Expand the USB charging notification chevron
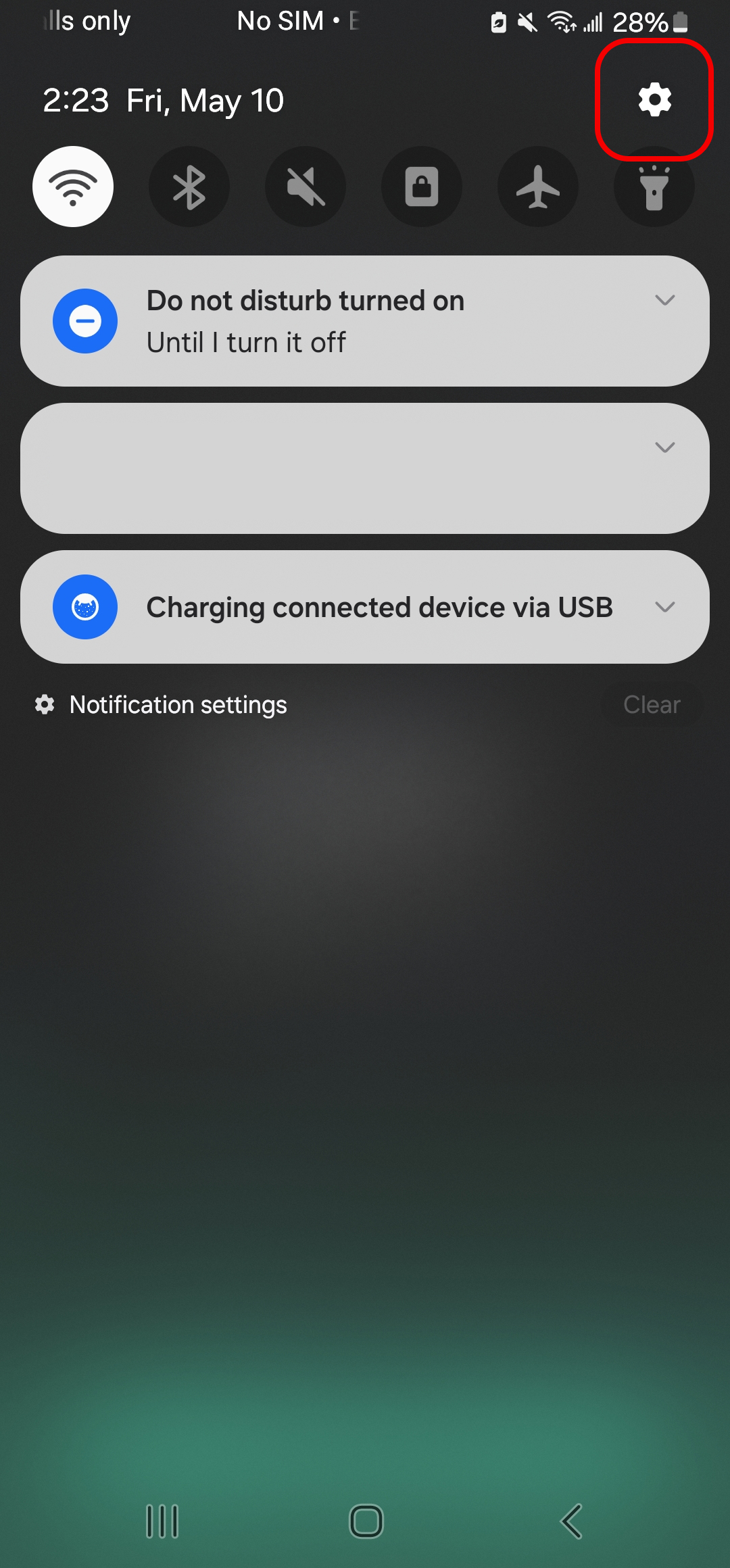The height and width of the screenshot is (1568, 730). (665, 607)
